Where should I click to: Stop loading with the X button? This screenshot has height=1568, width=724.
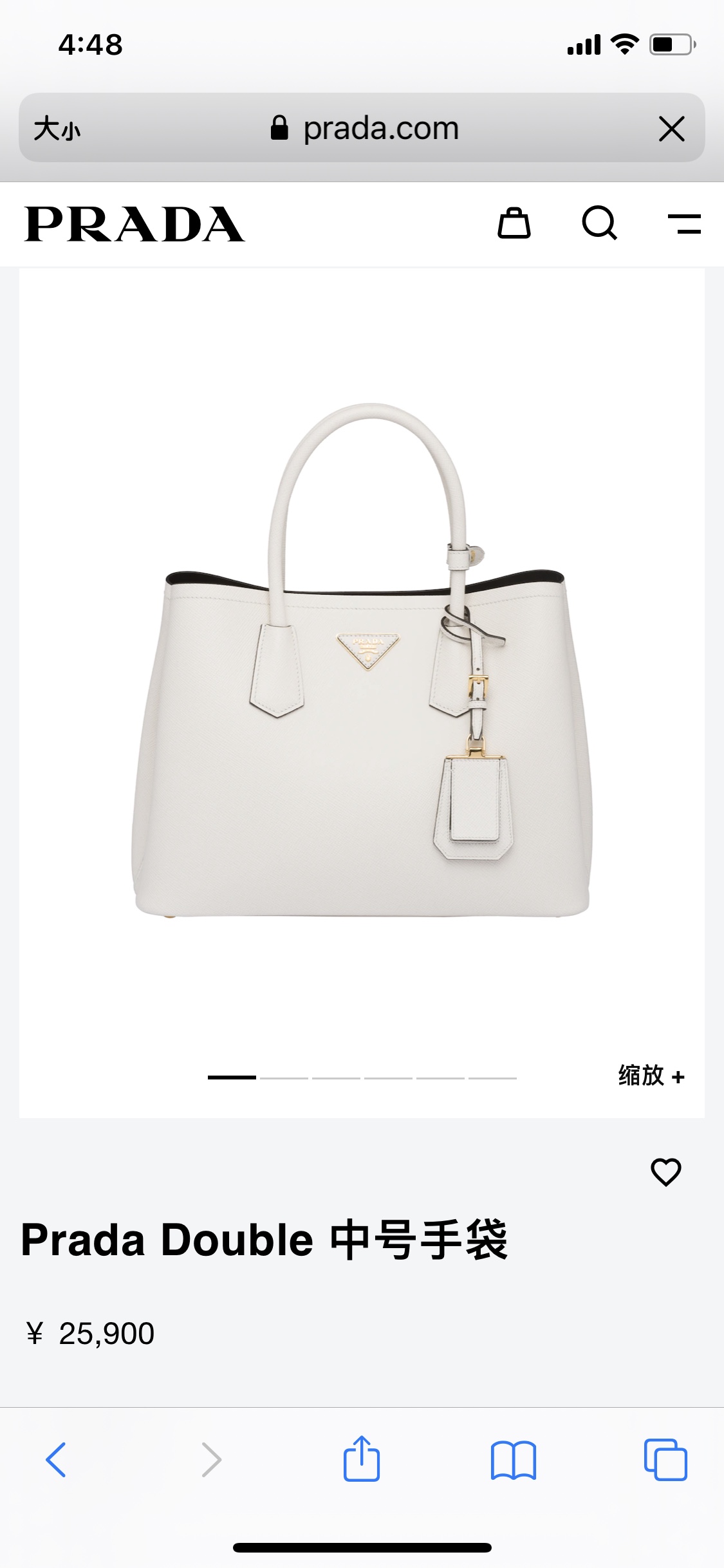coord(671,129)
